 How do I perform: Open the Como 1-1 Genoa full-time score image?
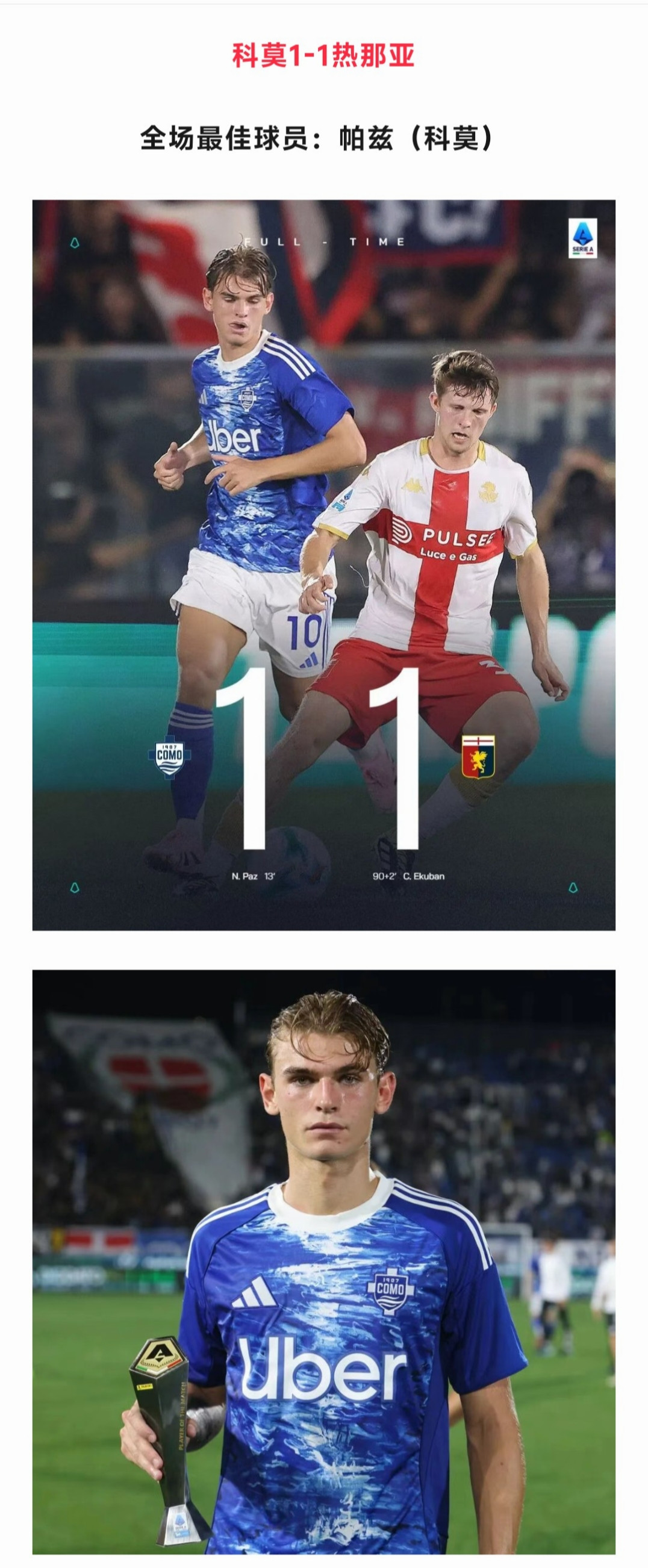coord(323,564)
